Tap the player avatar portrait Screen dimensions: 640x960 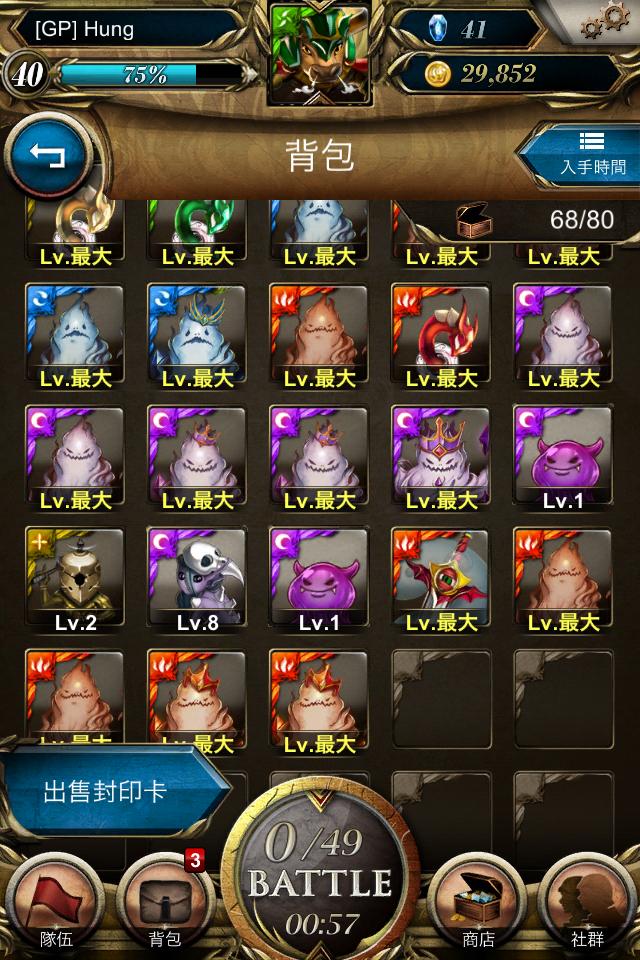tap(320, 55)
